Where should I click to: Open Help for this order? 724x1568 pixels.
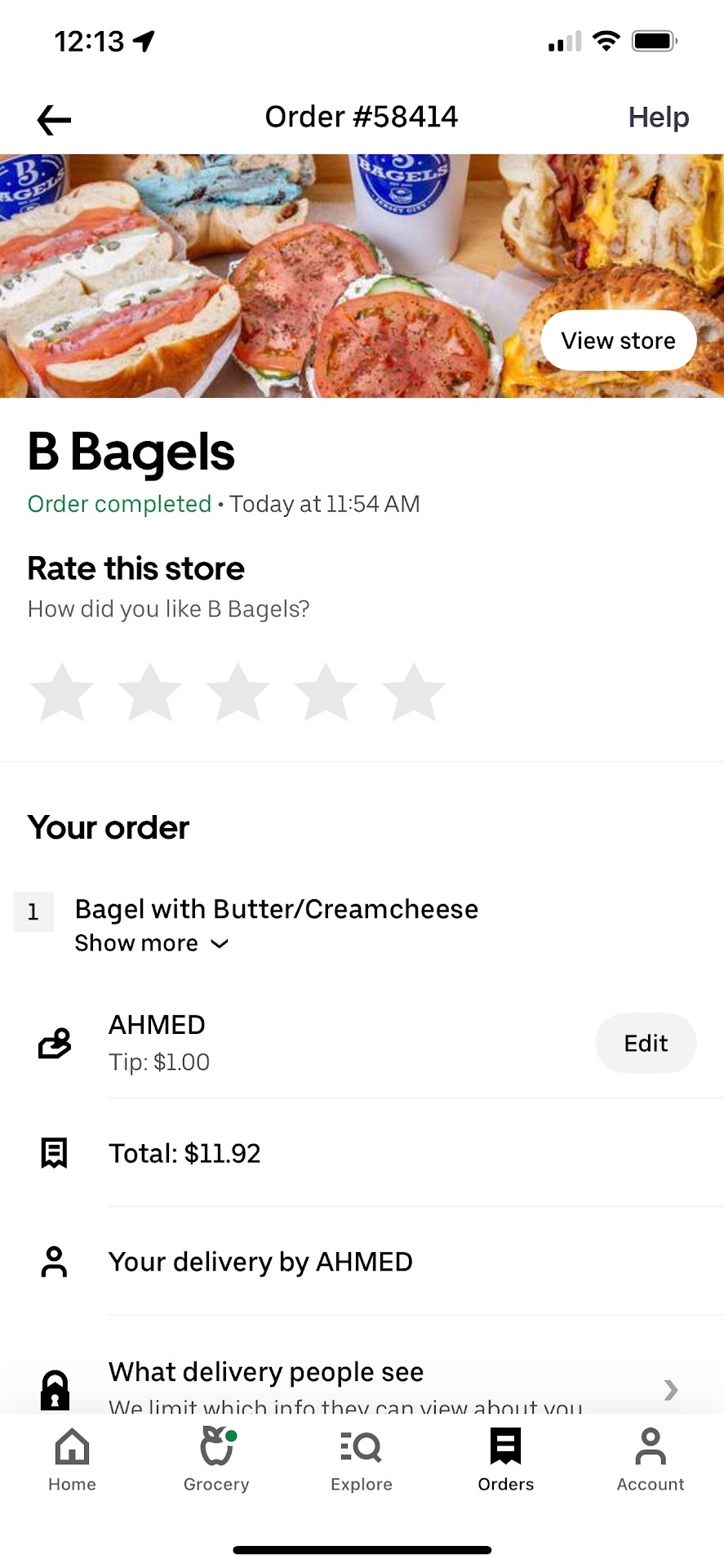pos(658,118)
